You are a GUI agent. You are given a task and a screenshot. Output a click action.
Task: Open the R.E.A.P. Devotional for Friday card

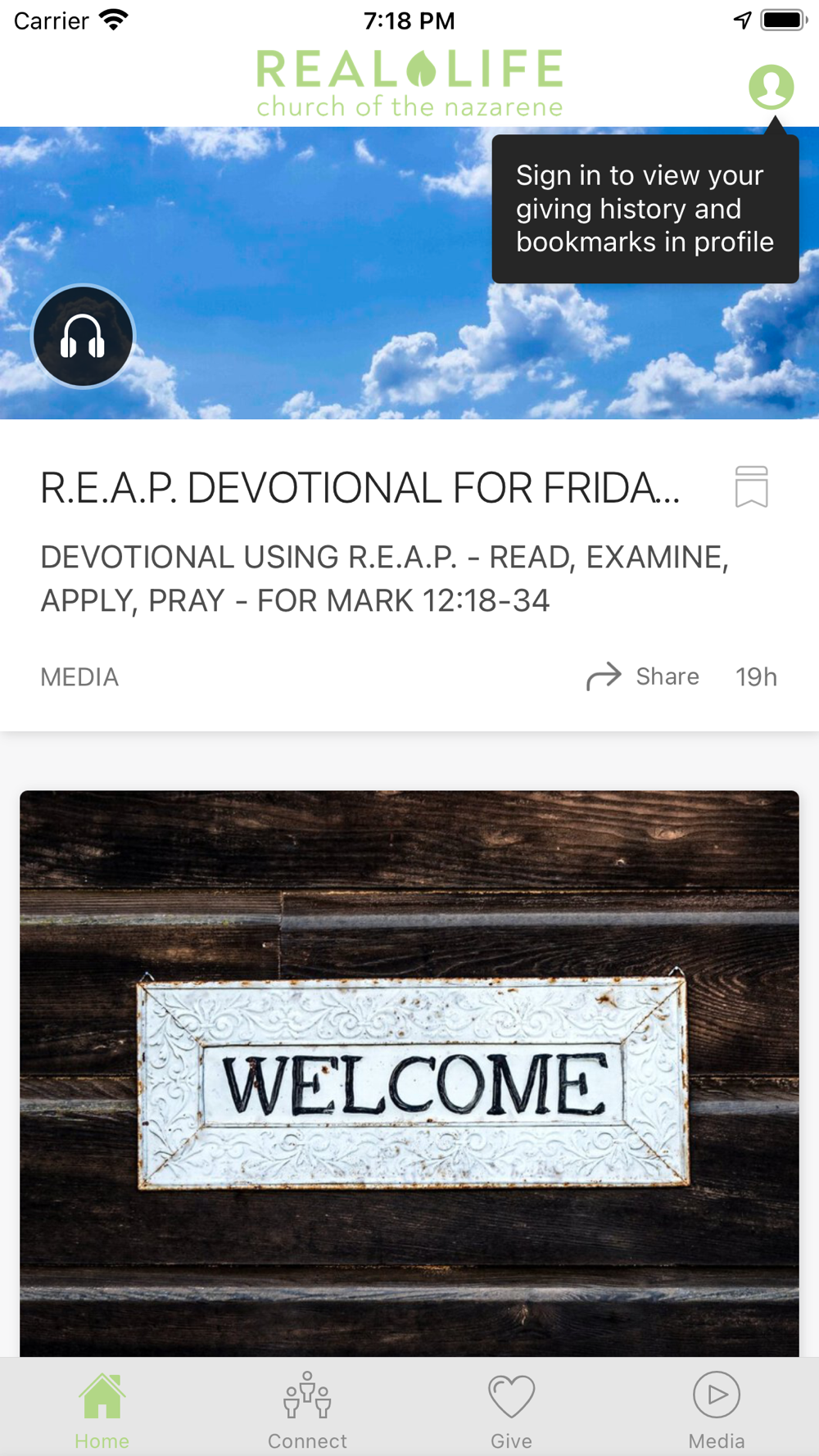(360, 488)
